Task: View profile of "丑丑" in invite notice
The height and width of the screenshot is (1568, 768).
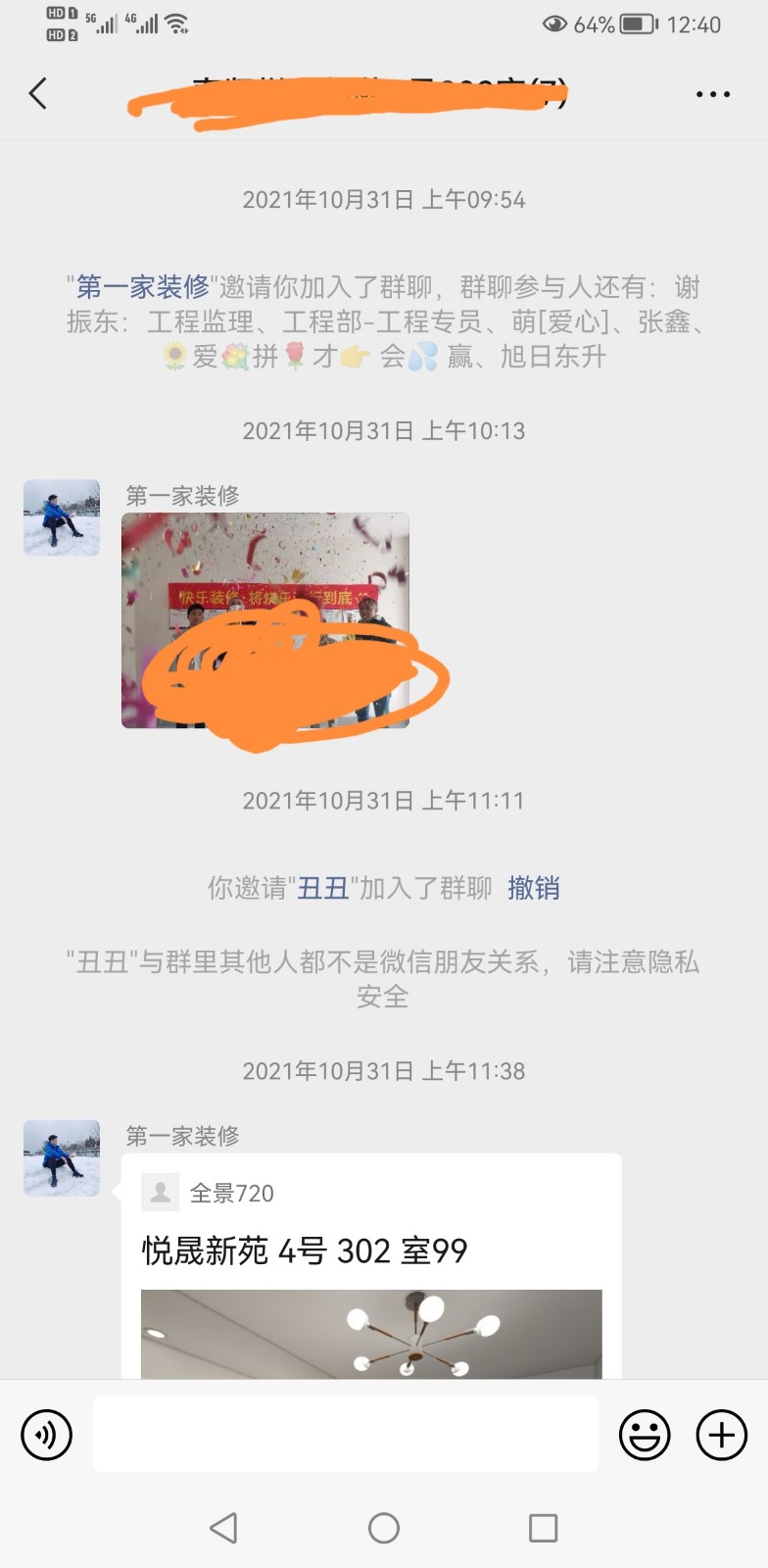Action: pos(323,888)
